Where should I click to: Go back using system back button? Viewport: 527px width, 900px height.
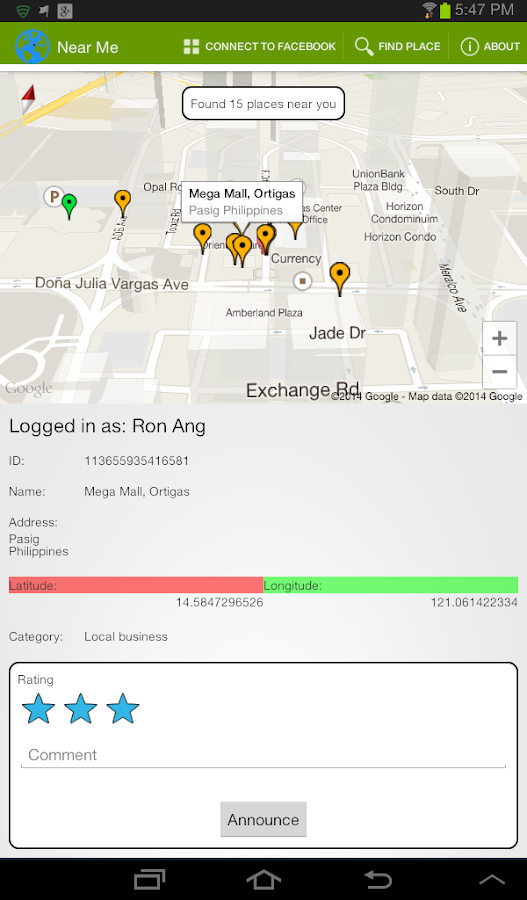pyautogui.click(x=378, y=879)
